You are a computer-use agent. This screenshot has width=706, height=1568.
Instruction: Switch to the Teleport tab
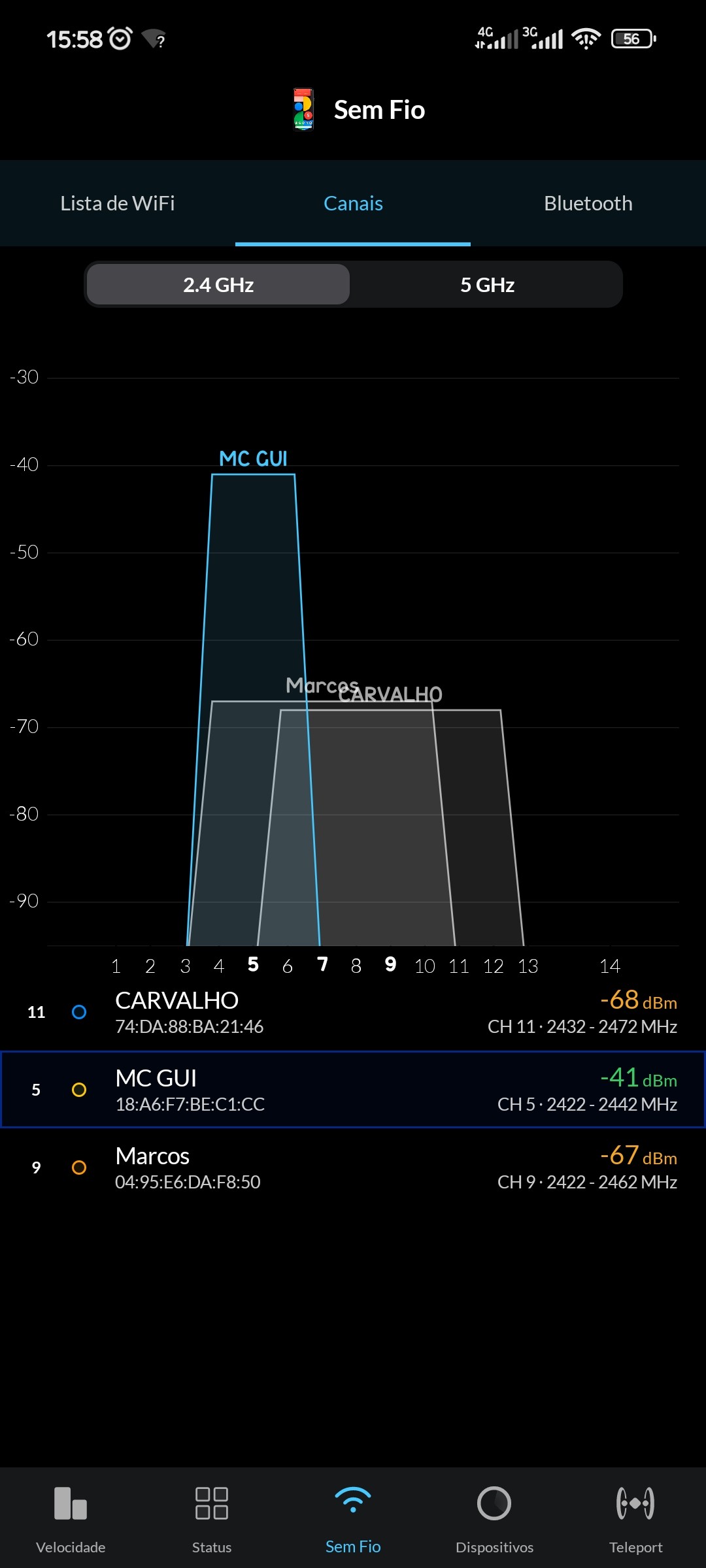tap(635, 1517)
